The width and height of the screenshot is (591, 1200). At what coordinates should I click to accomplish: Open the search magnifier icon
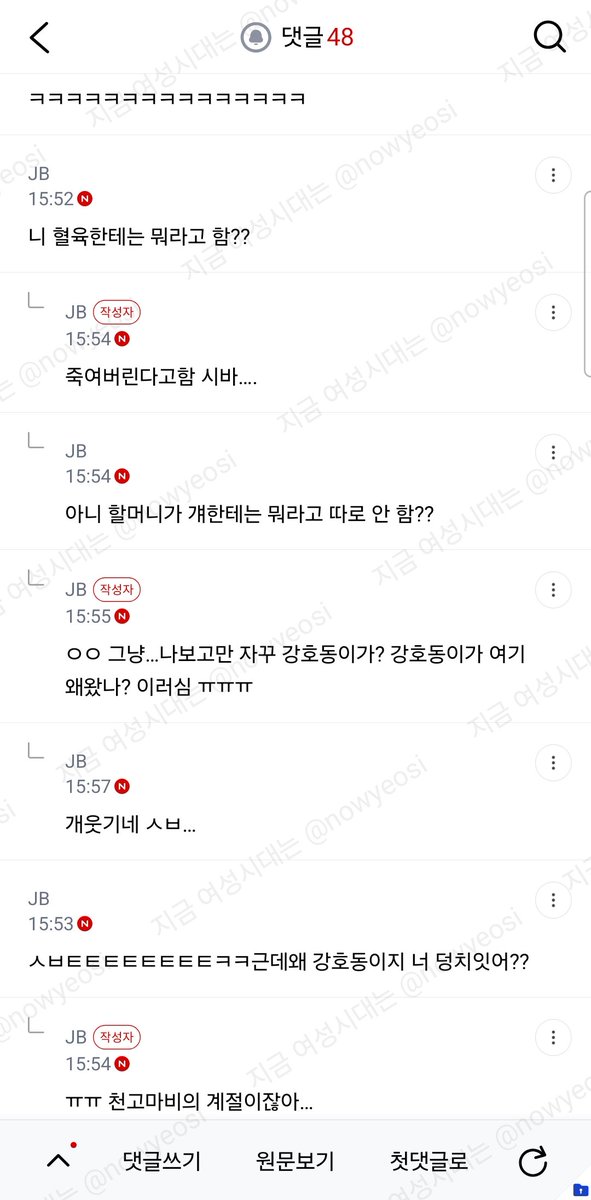pyautogui.click(x=550, y=37)
